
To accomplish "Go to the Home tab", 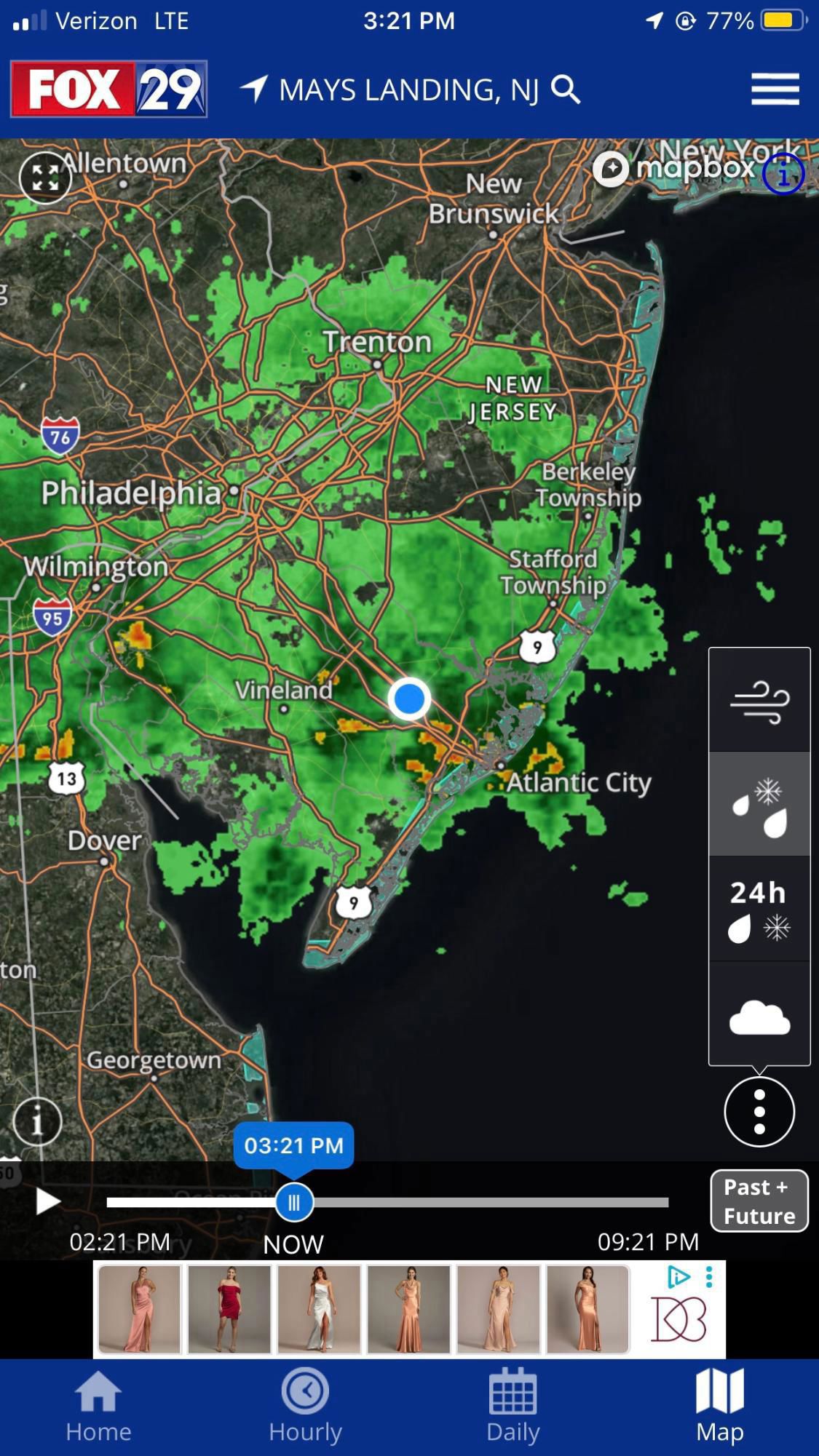I will coord(98,1407).
